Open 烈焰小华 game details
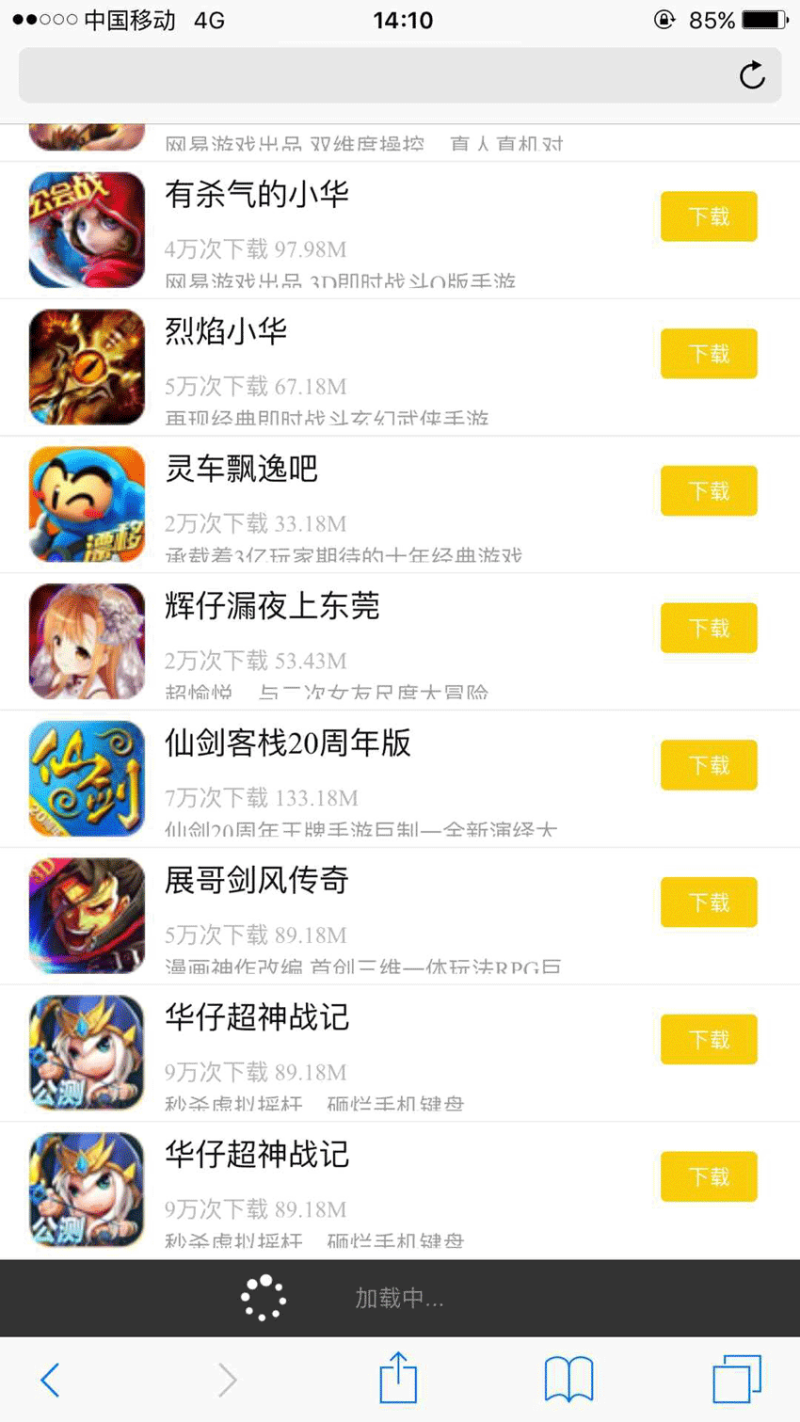 click(x=226, y=331)
